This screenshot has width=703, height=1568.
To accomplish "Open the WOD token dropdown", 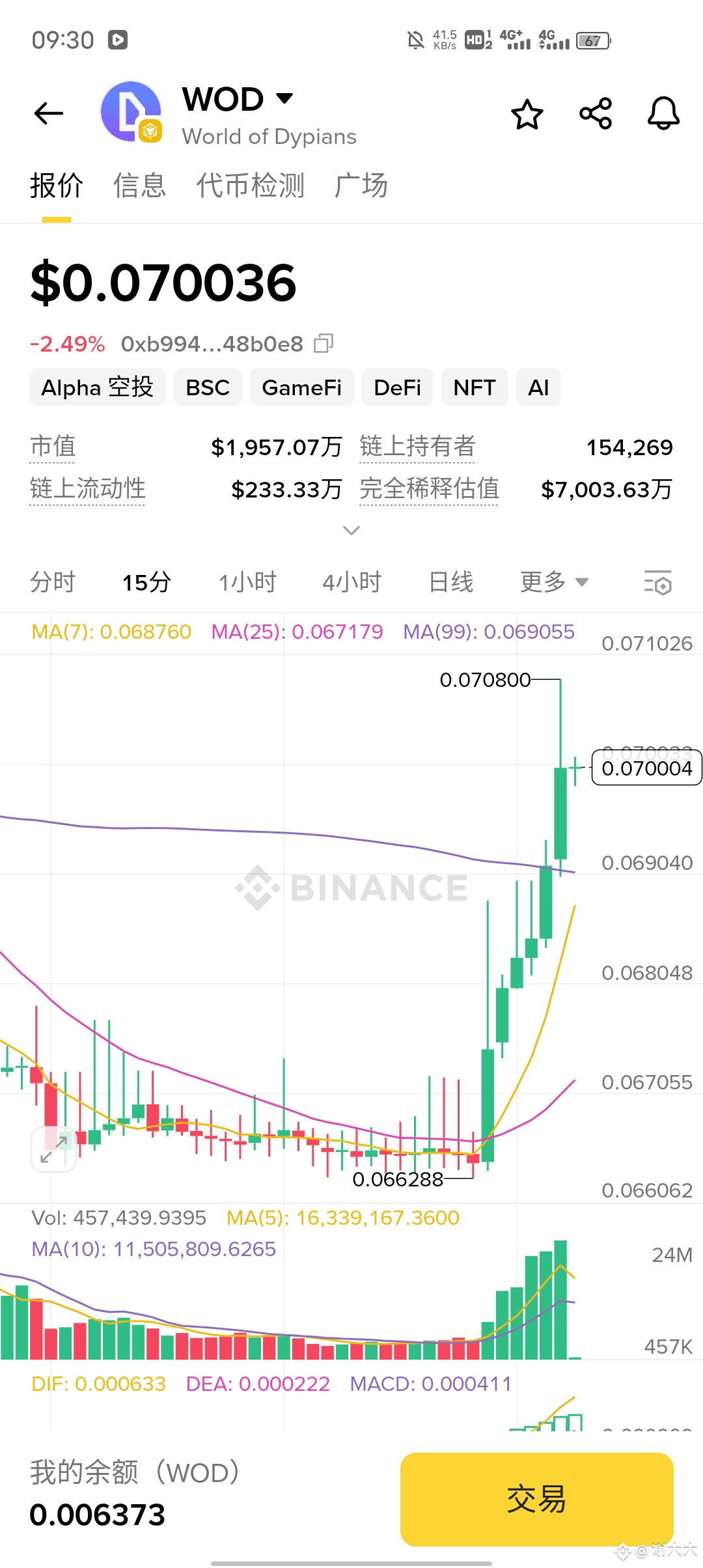I will [284, 98].
